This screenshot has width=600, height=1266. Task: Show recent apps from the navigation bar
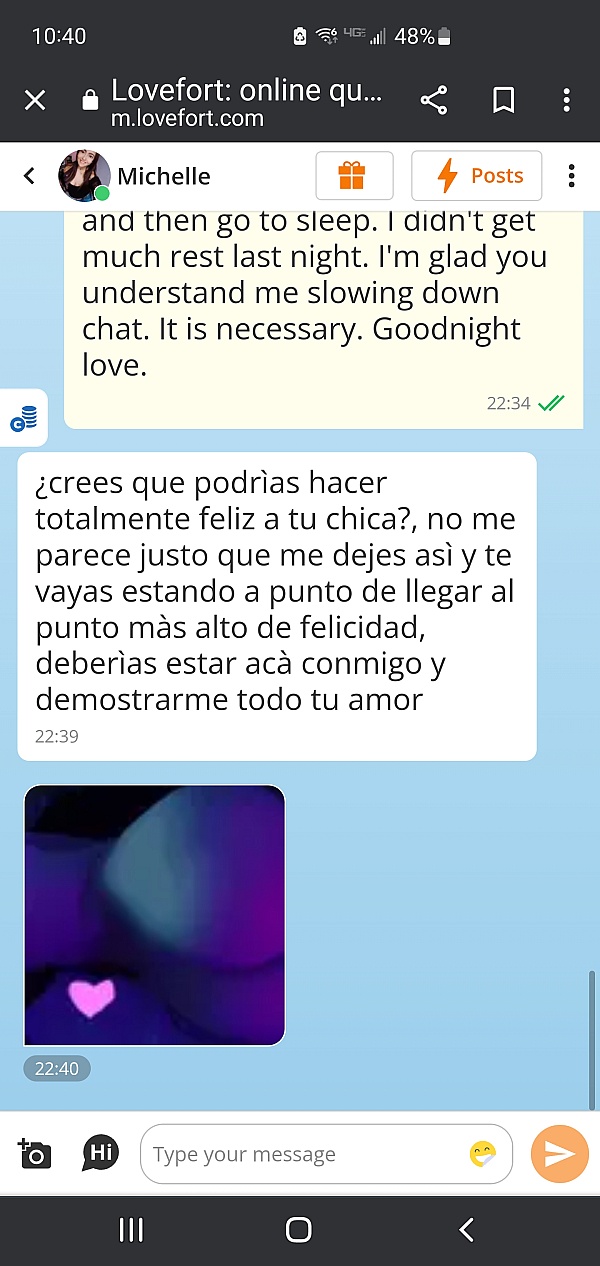tap(131, 1229)
